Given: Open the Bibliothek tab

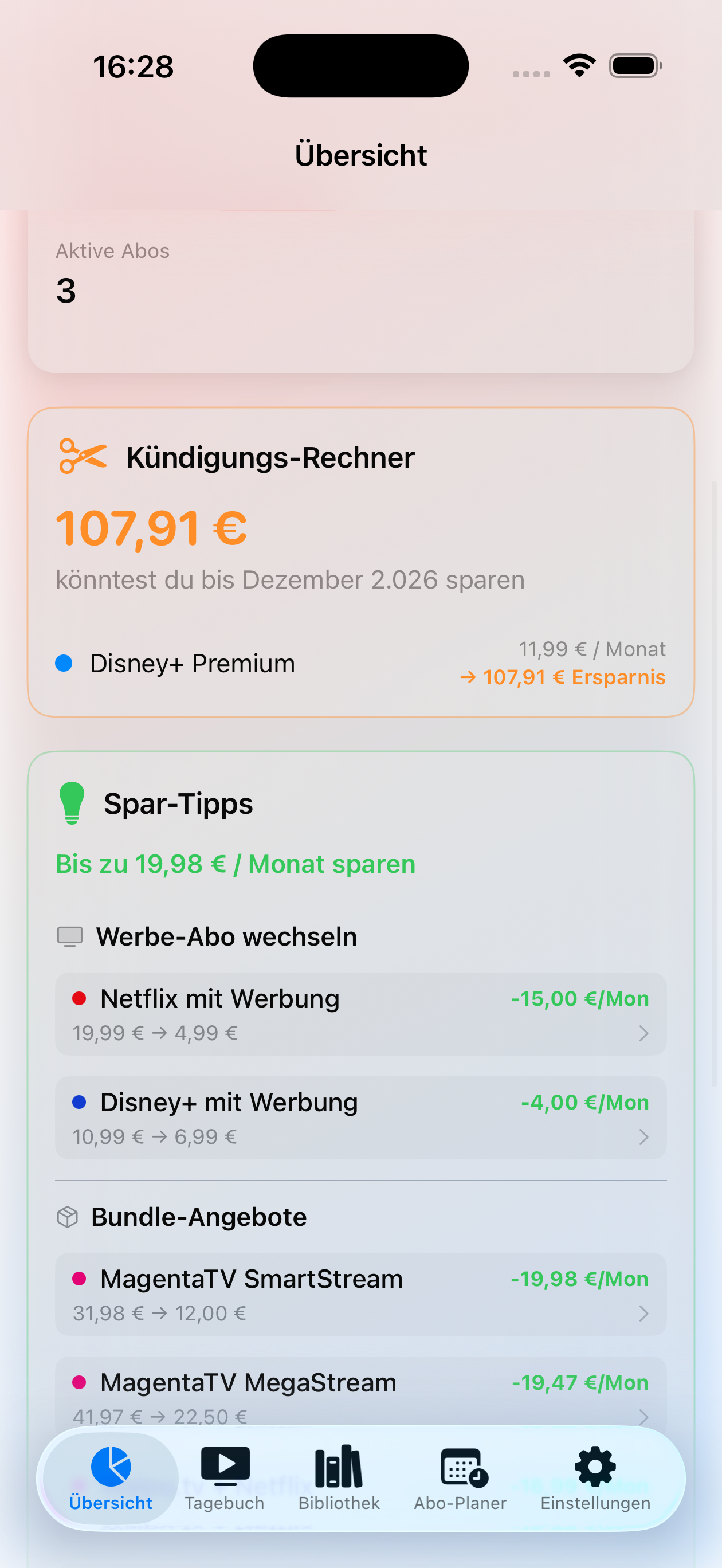Looking at the screenshot, I should click(x=339, y=1478).
